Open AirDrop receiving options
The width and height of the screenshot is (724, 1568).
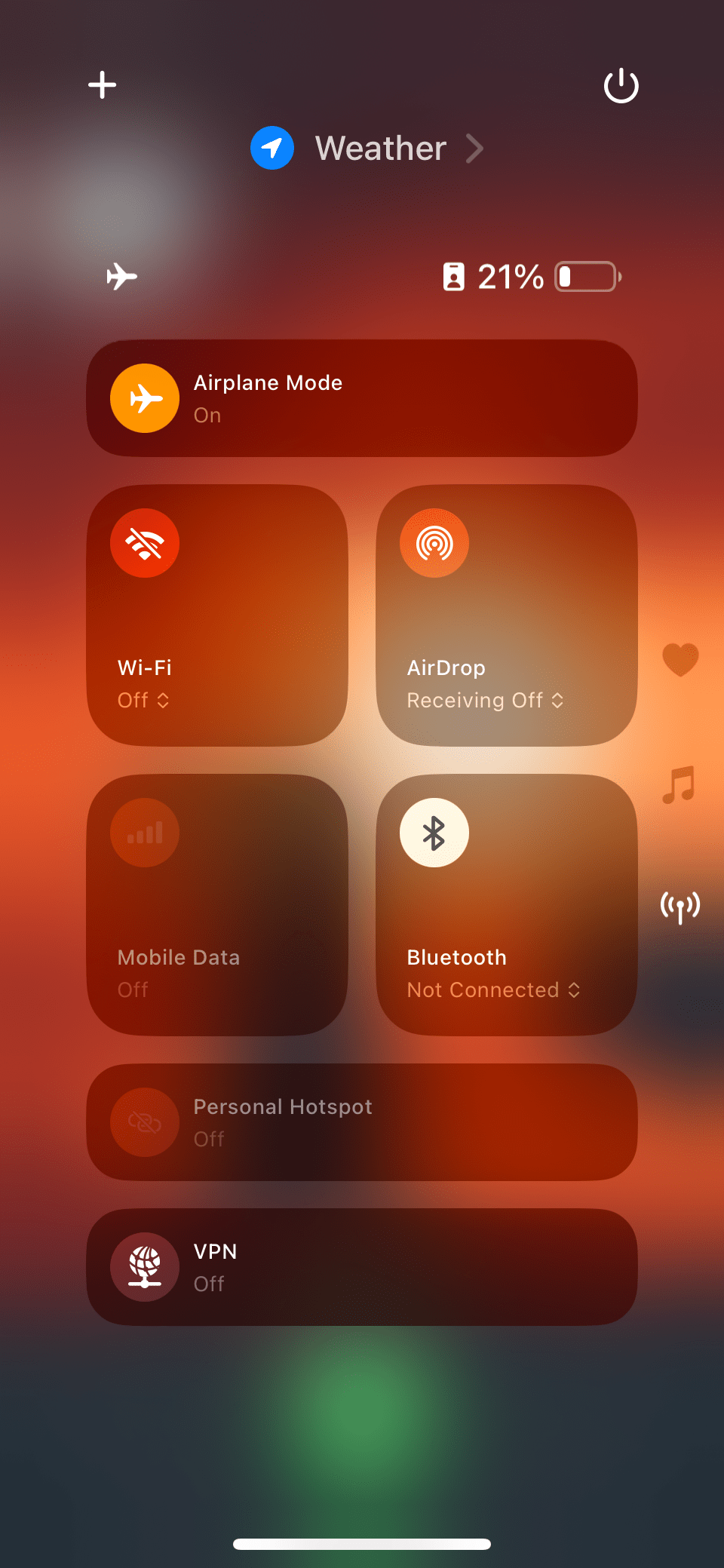point(484,700)
